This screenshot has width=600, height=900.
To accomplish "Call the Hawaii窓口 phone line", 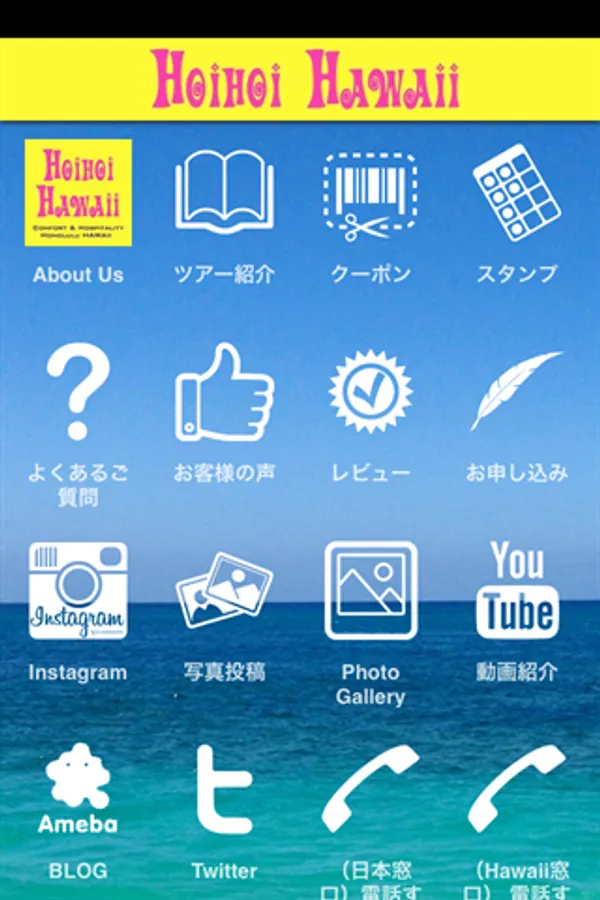I will tap(516, 790).
